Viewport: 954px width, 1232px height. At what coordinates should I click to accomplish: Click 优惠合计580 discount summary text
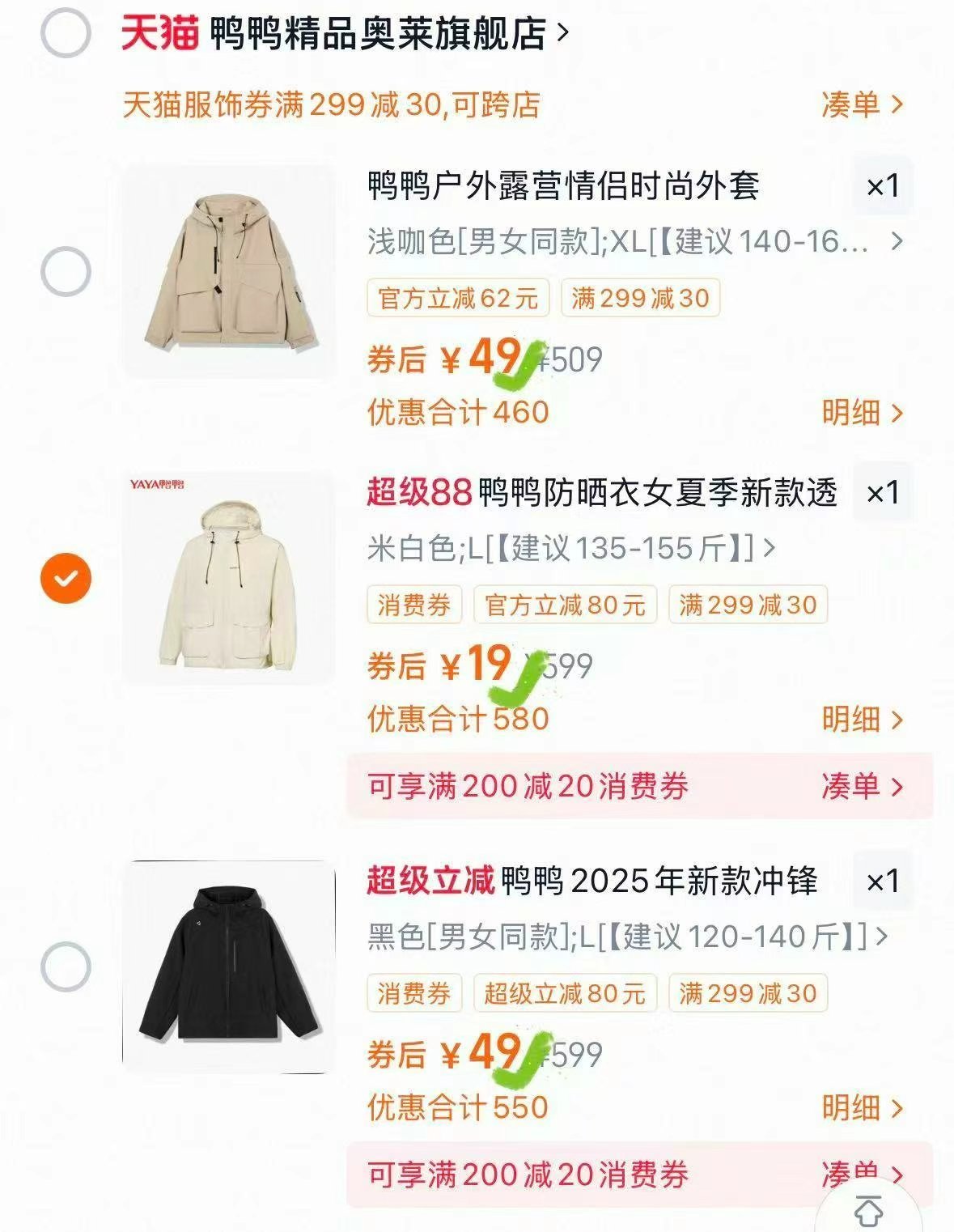click(458, 717)
